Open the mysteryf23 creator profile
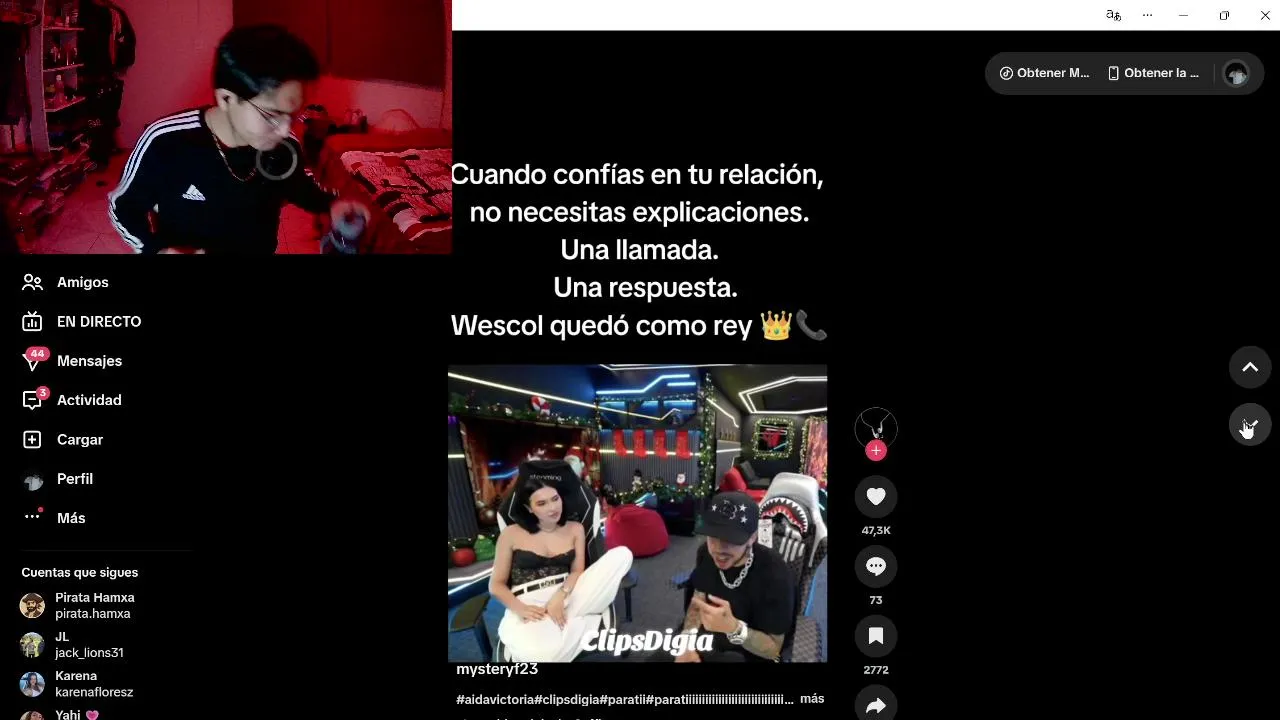 click(x=497, y=669)
